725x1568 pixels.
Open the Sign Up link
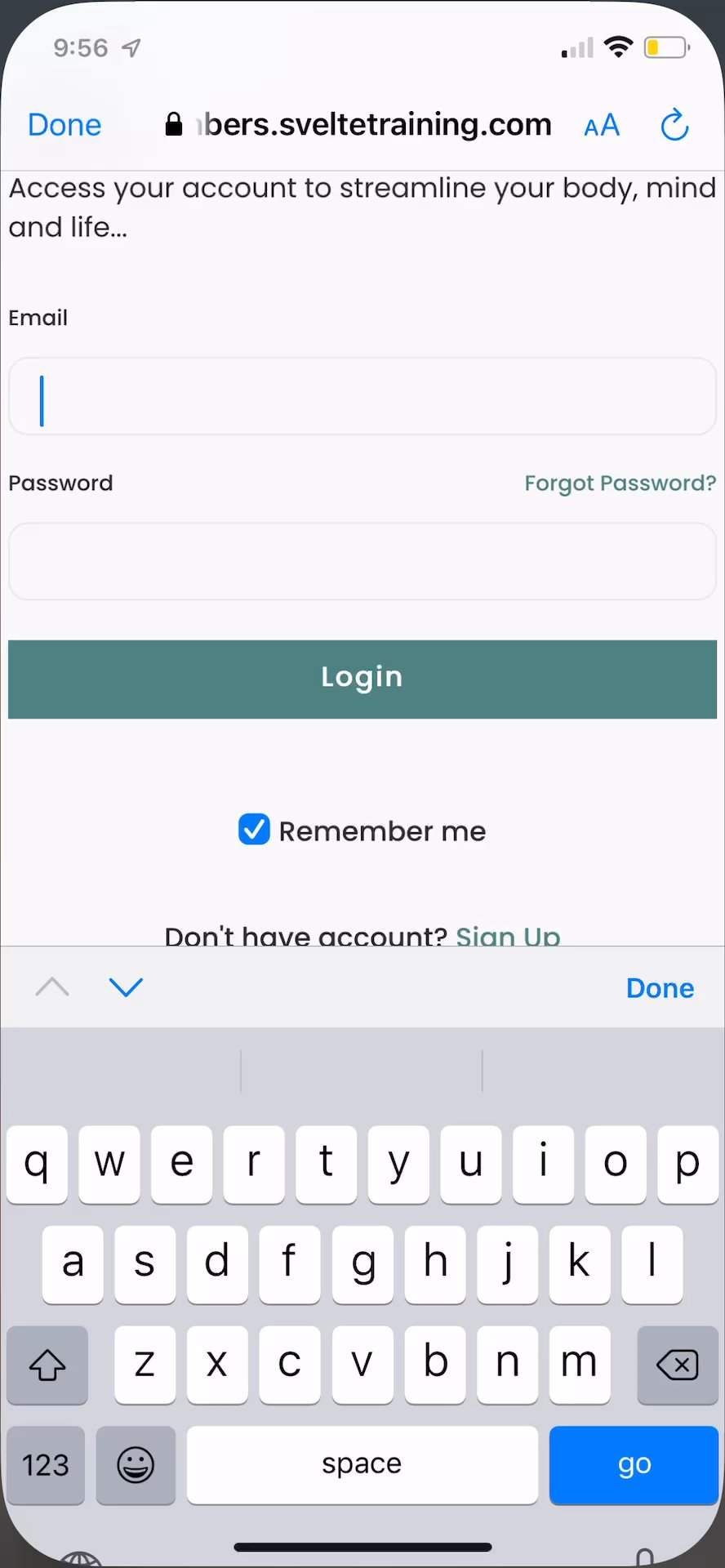point(508,935)
